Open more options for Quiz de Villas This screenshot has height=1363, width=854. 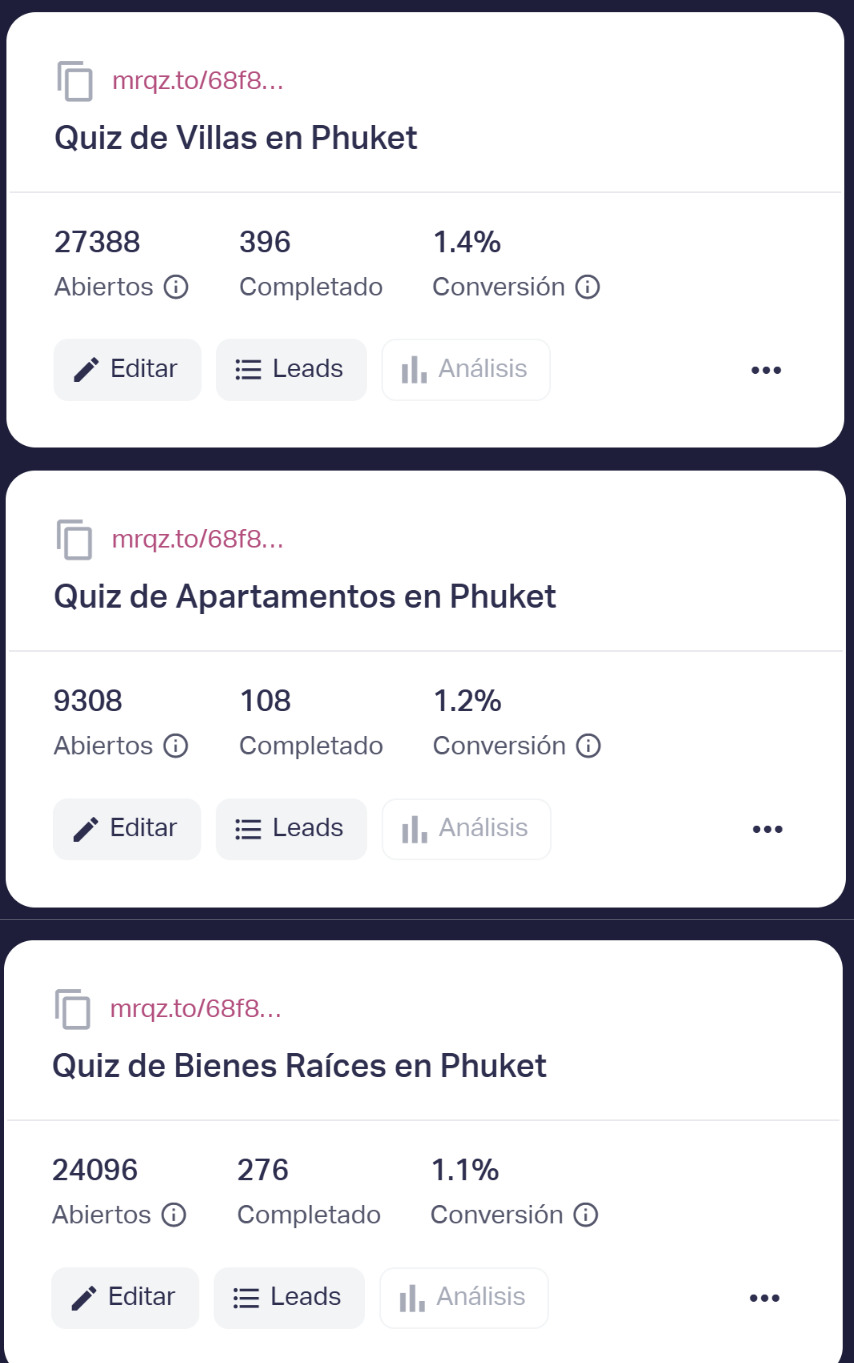[x=765, y=371]
